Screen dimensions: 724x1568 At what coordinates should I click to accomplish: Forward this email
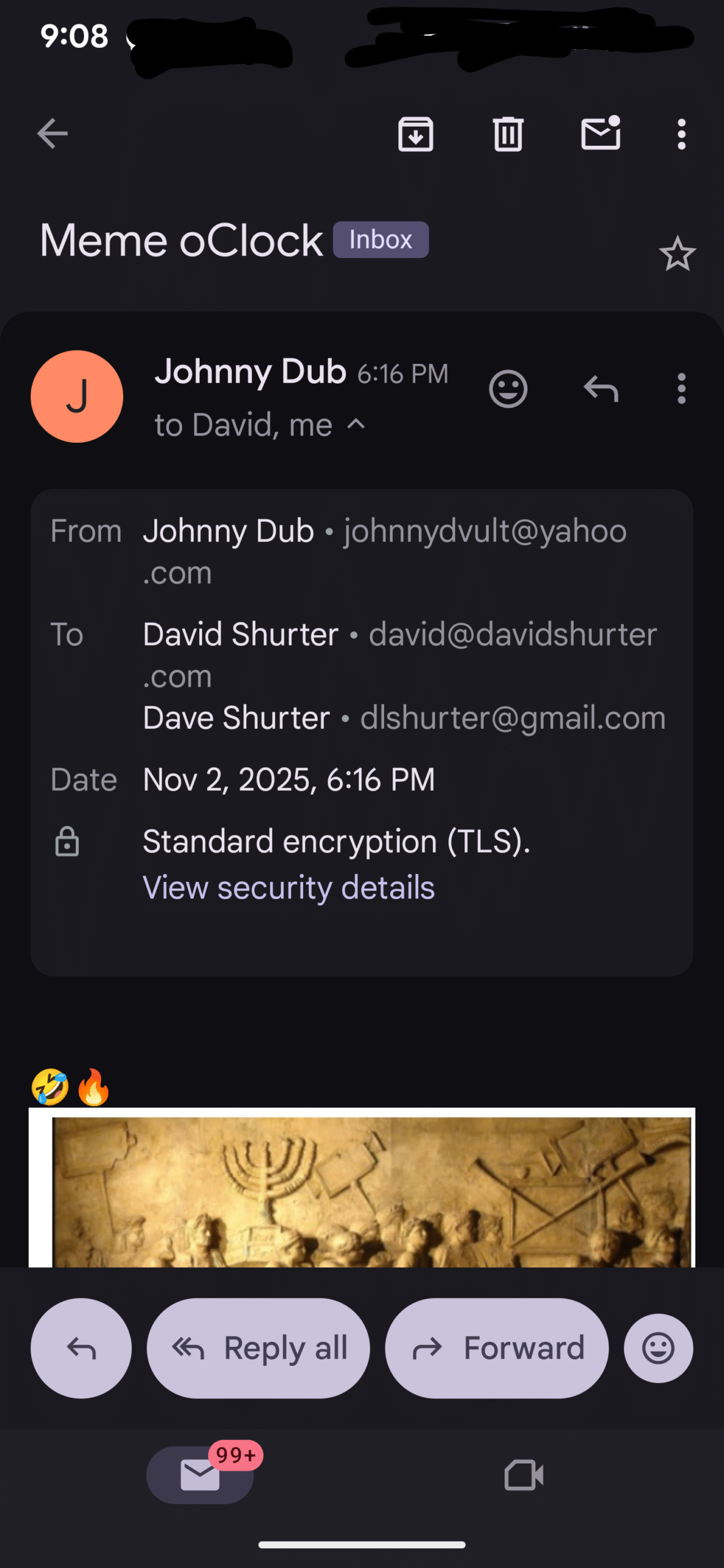(497, 1348)
